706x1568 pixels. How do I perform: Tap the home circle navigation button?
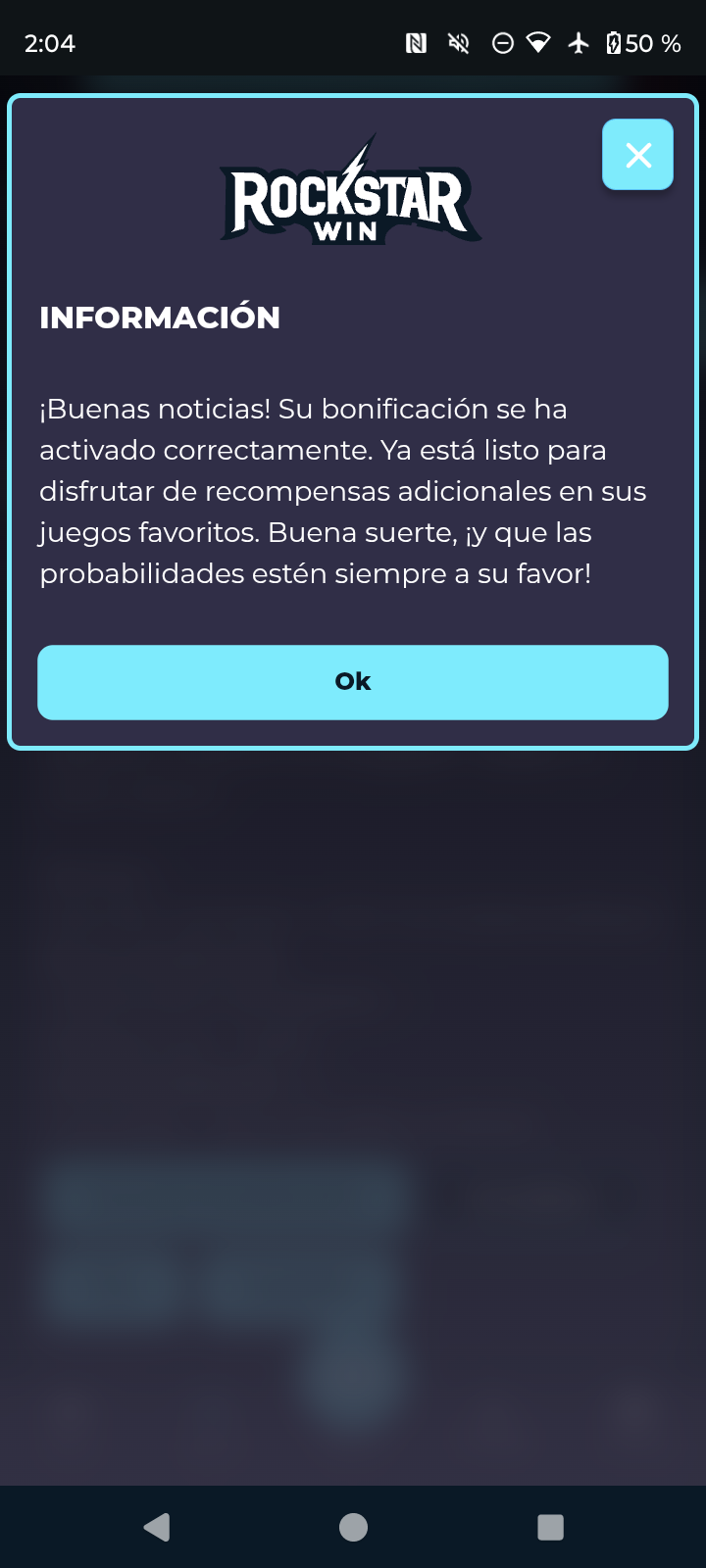tap(353, 1525)
